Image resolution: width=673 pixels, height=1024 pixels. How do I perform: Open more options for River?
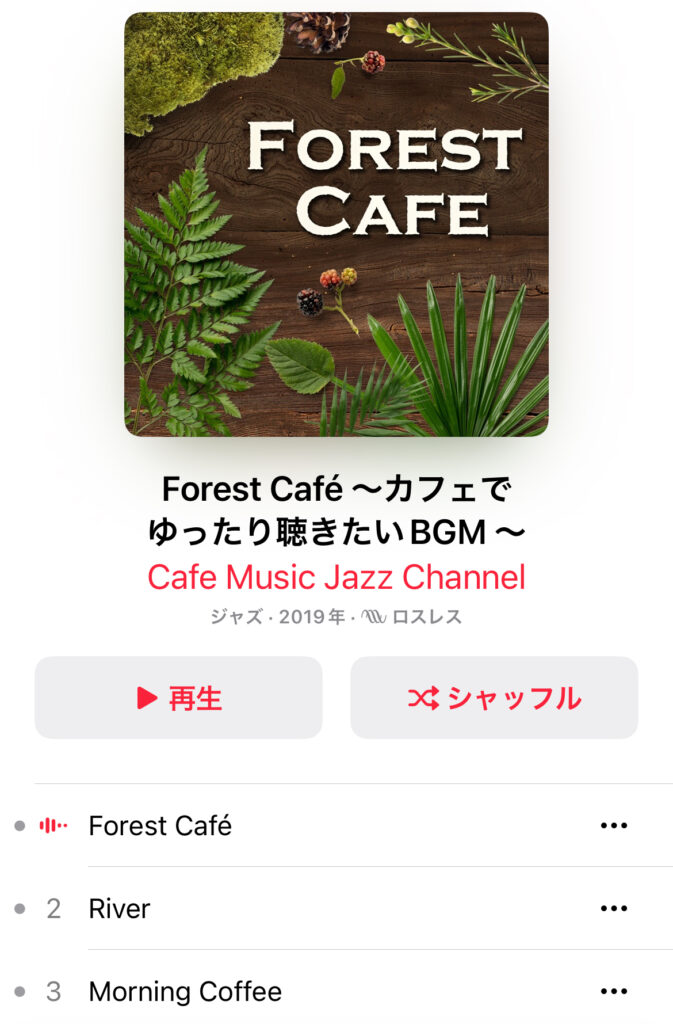(x=613, y=909)
